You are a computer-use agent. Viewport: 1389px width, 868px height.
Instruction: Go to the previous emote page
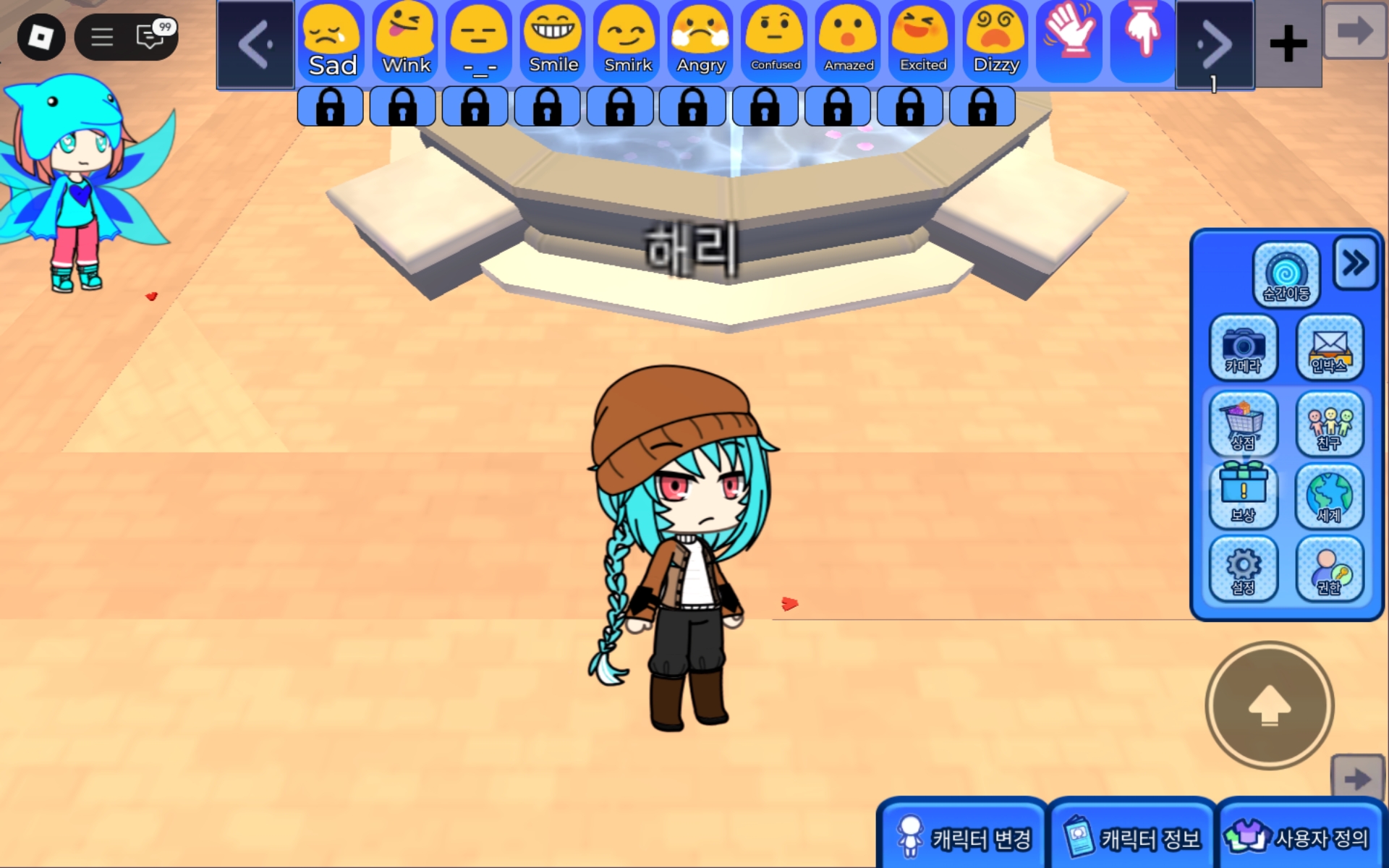255,45
